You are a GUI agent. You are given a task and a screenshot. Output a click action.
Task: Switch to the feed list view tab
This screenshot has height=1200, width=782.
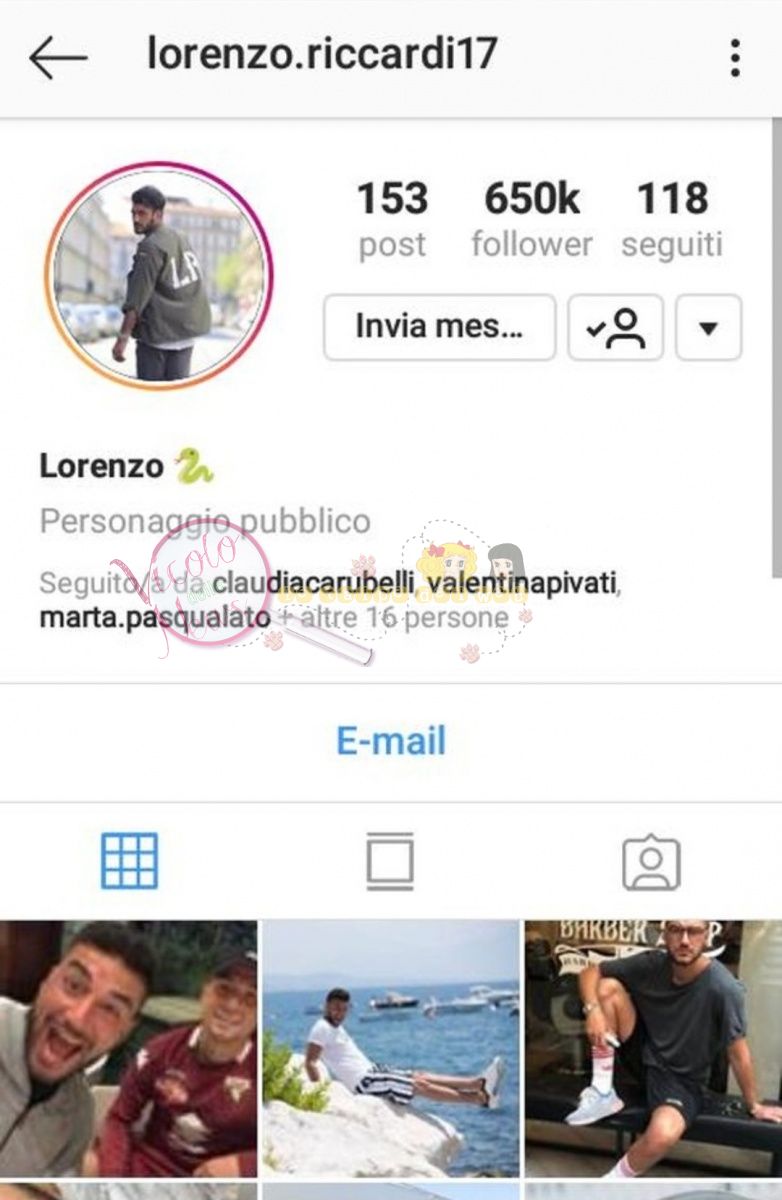[390, 861]
